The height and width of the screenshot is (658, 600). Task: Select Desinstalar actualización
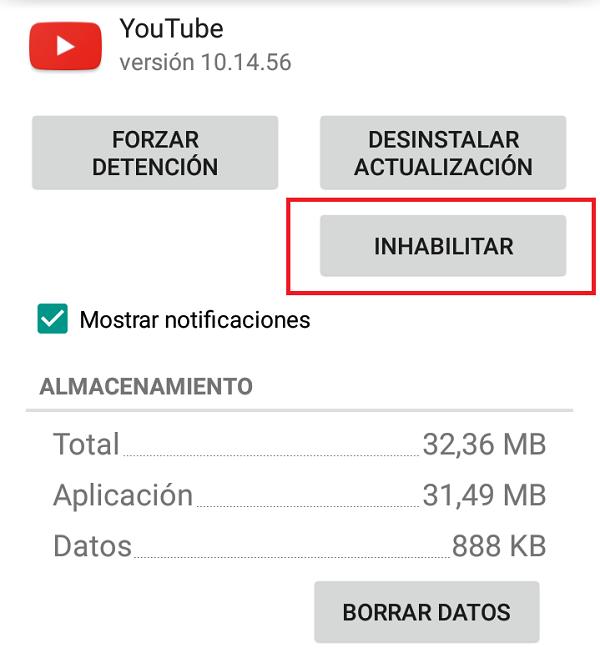point(443,153)
